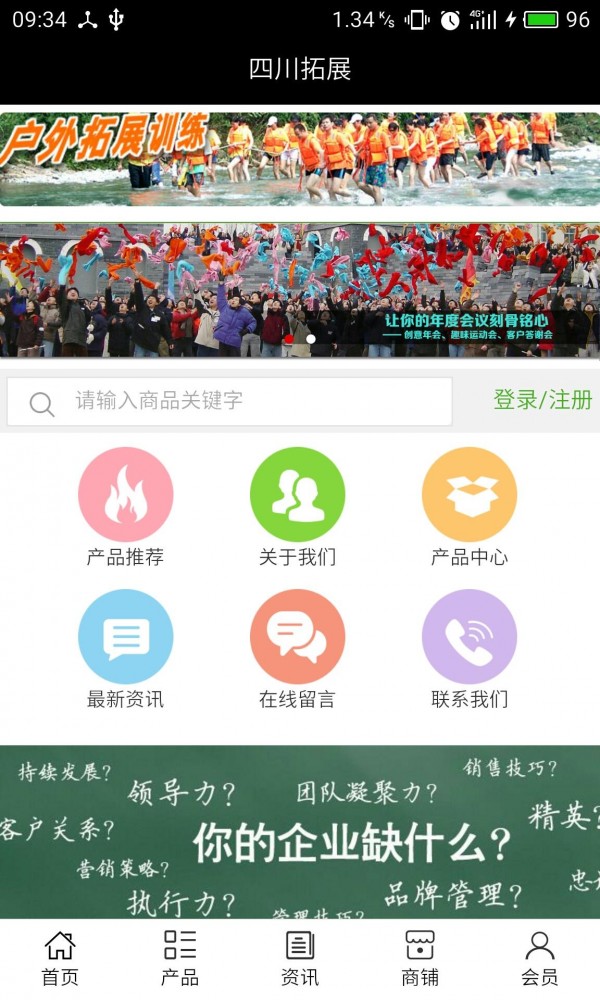The height and width of the screenshot is (1000, 600).
Task: Switch to the 商铺 shop tab
Action: point(420,958)
